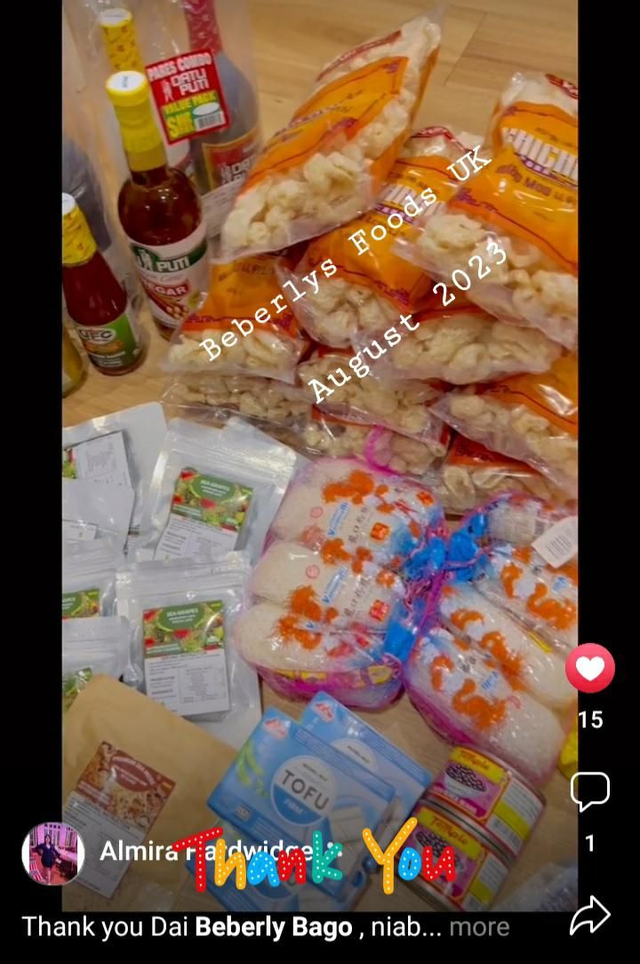
Task: Like this reel with the heart icon
Action: pos(590,669)
